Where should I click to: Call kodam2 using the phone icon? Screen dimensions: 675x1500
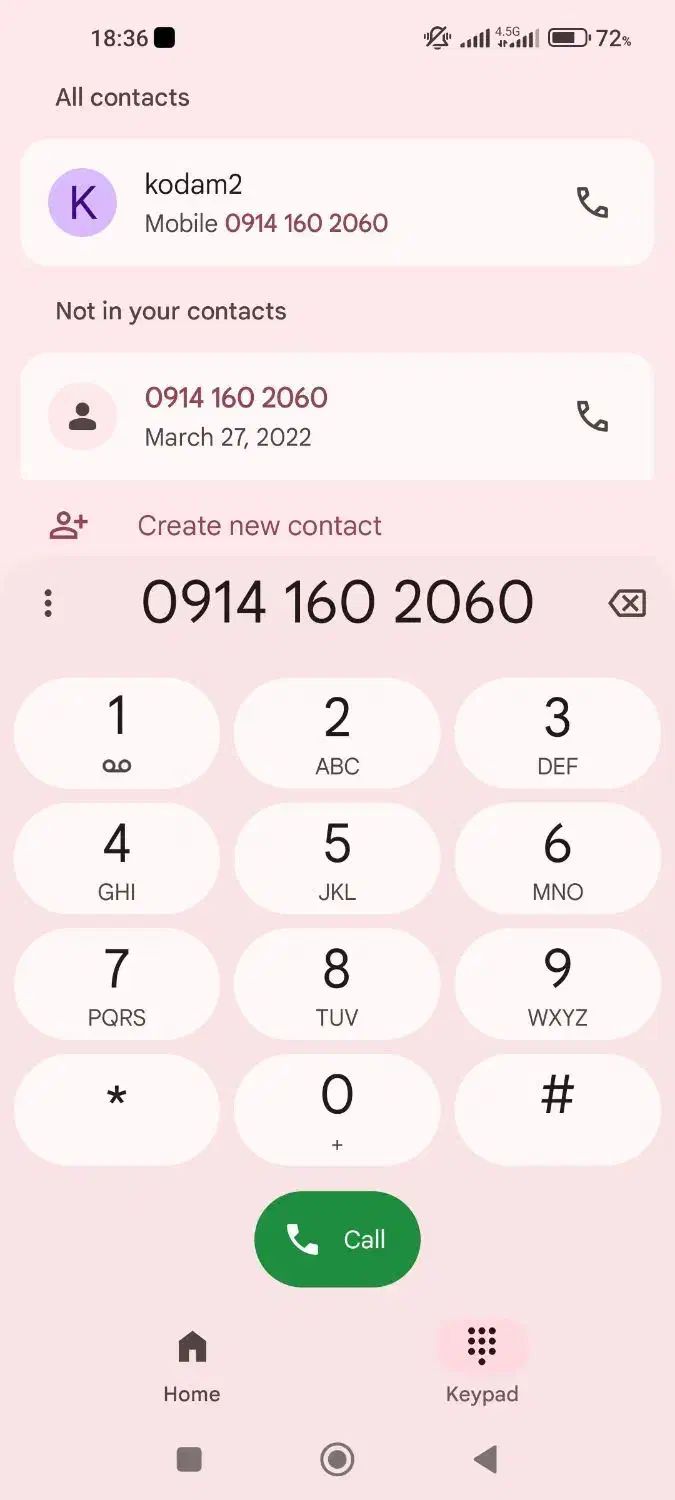[x=592, y=203]
